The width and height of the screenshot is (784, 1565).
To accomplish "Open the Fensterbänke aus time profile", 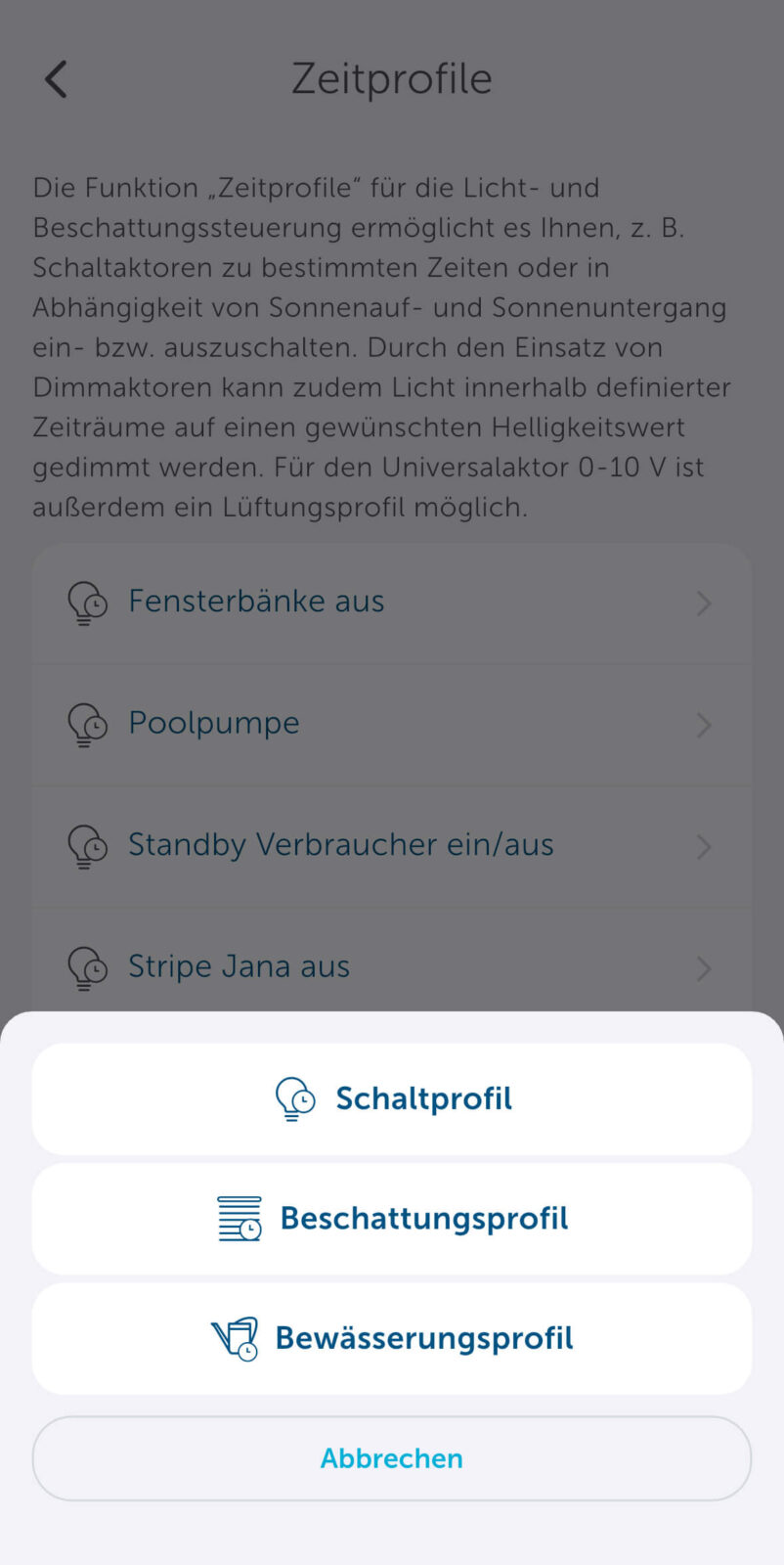I will (x=391, y=604).
